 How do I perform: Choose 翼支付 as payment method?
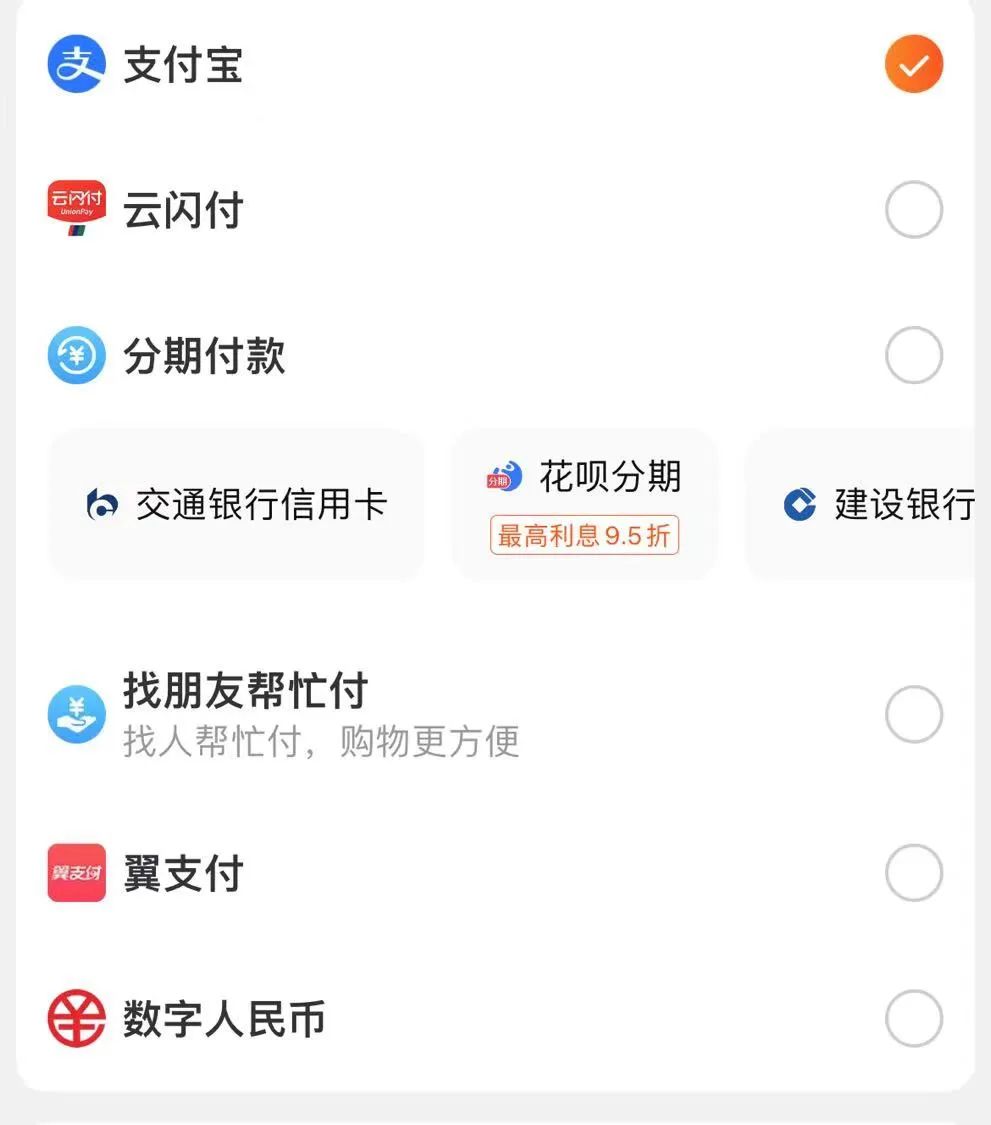click(x=913, y=873)
